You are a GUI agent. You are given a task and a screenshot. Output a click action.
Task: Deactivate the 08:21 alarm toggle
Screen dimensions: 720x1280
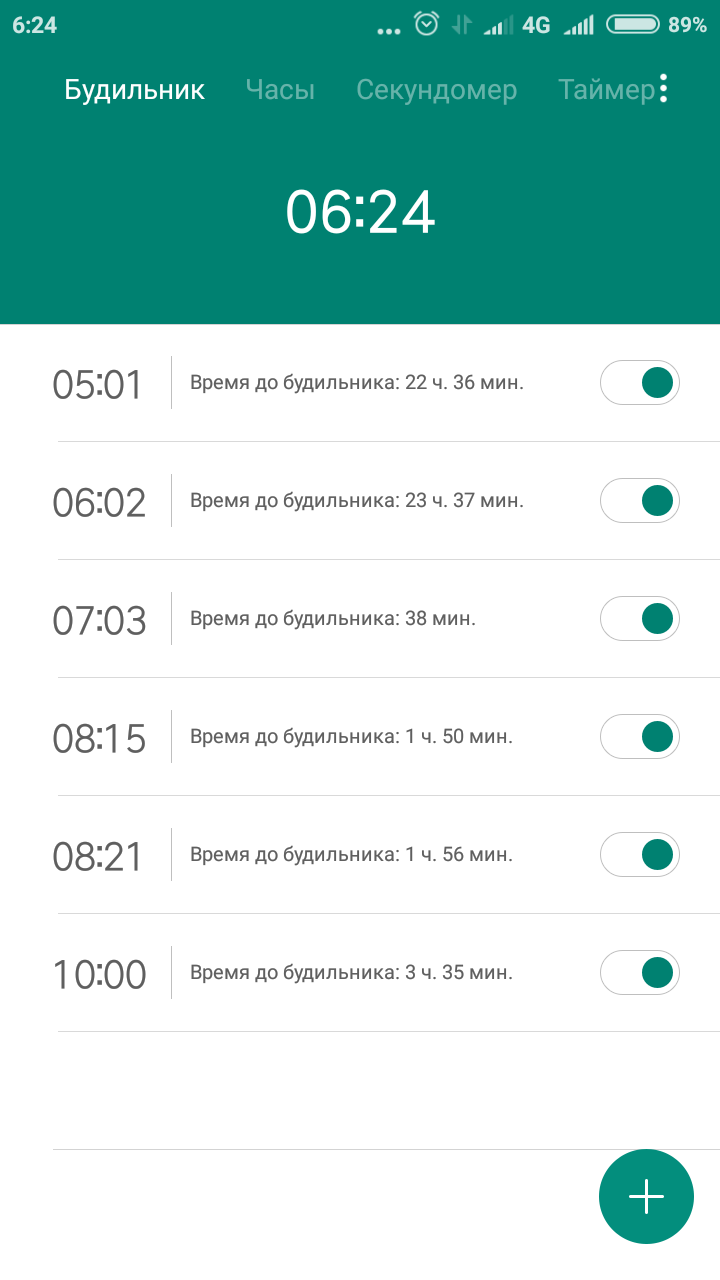[640, 855]
